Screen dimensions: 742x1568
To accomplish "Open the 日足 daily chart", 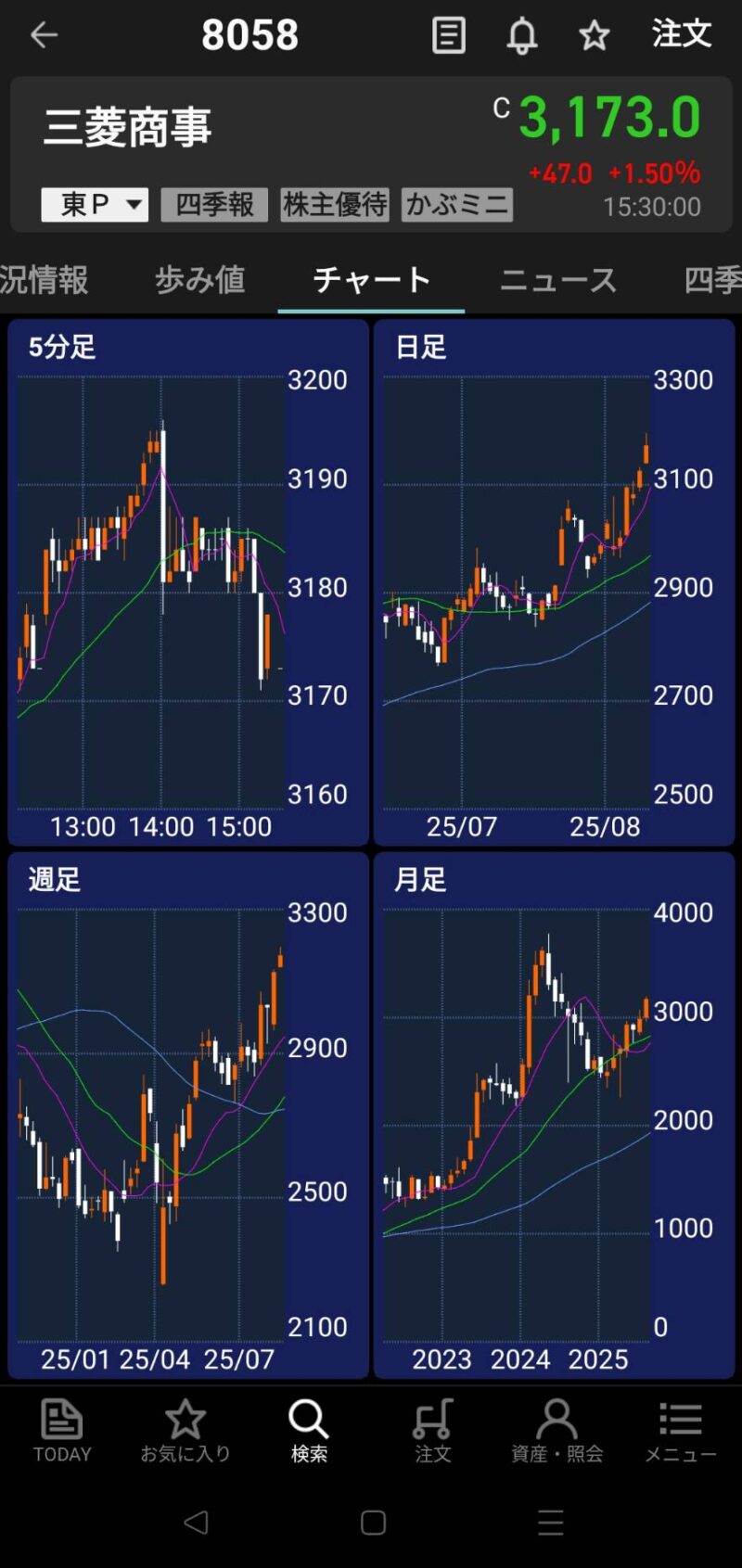I will pos(555,582).
